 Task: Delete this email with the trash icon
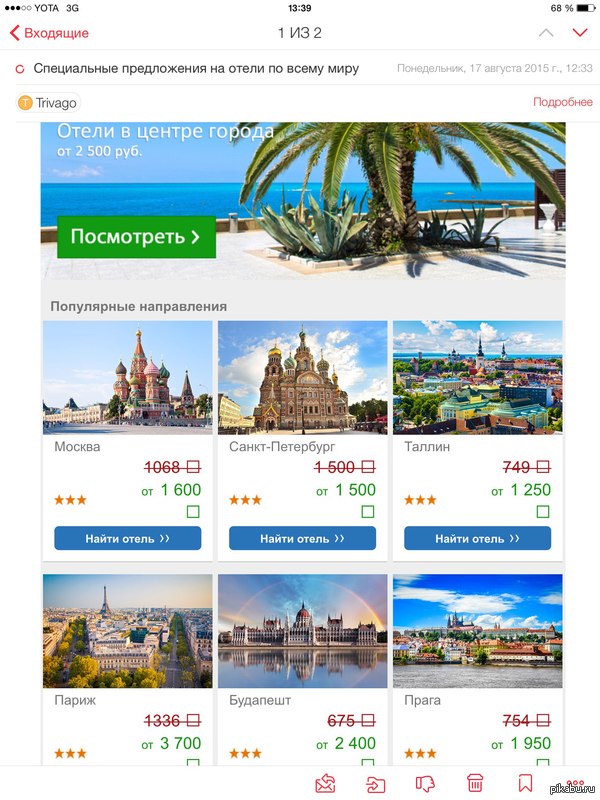476,783
